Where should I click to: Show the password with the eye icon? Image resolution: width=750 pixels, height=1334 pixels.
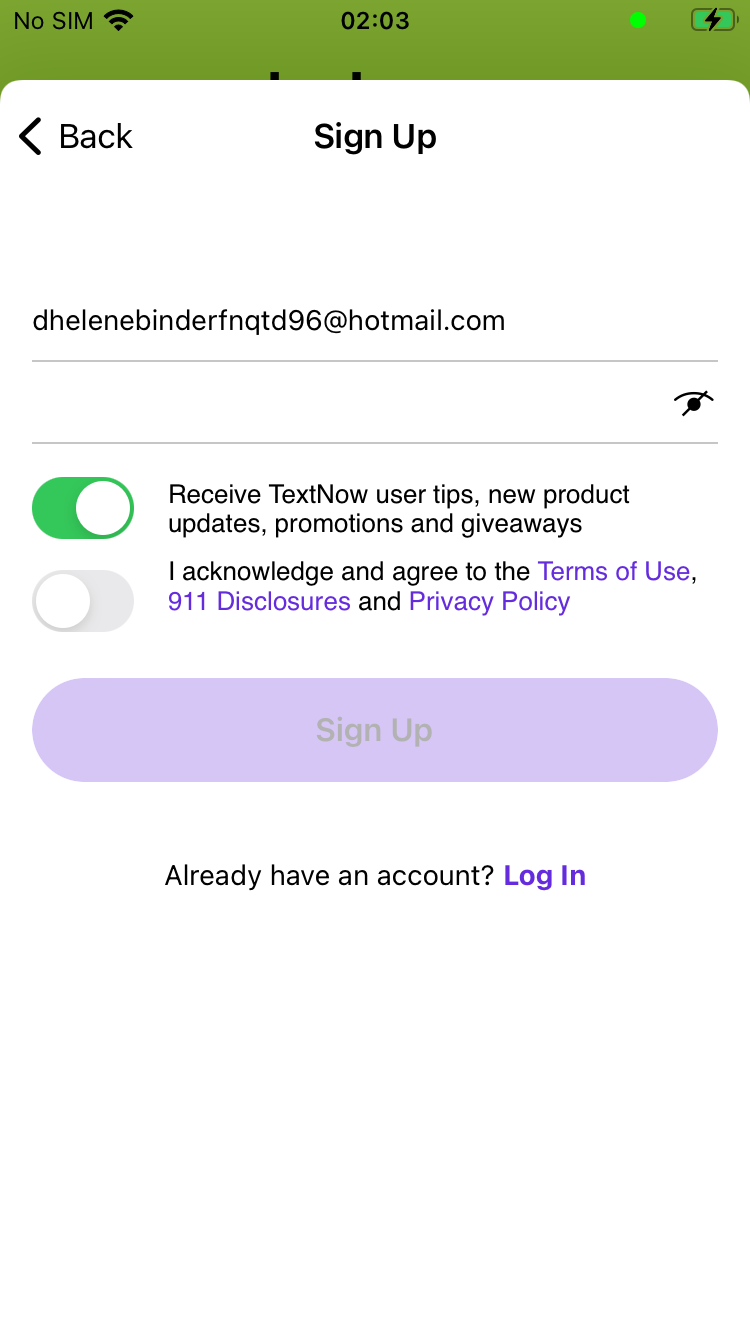point(693,403)
